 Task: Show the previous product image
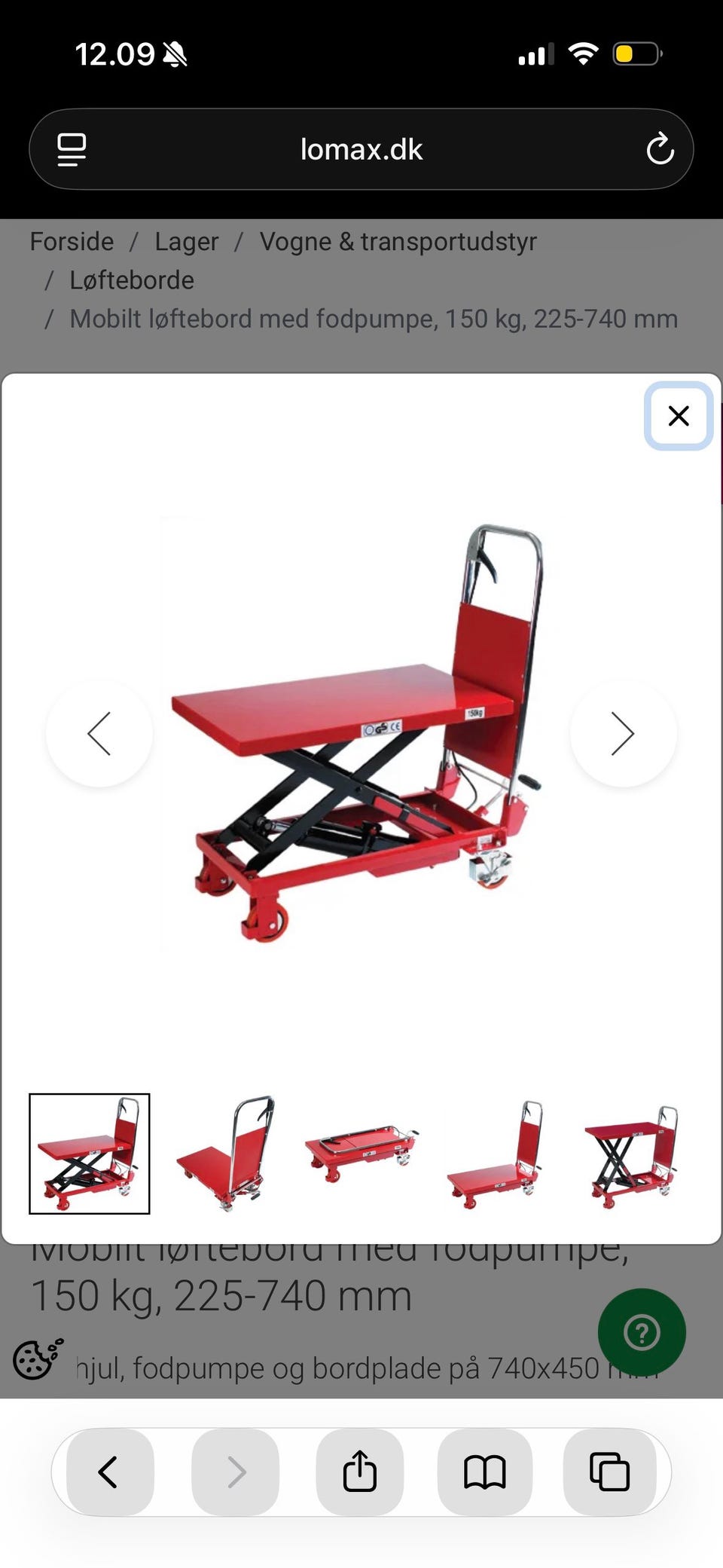[99, 733]
